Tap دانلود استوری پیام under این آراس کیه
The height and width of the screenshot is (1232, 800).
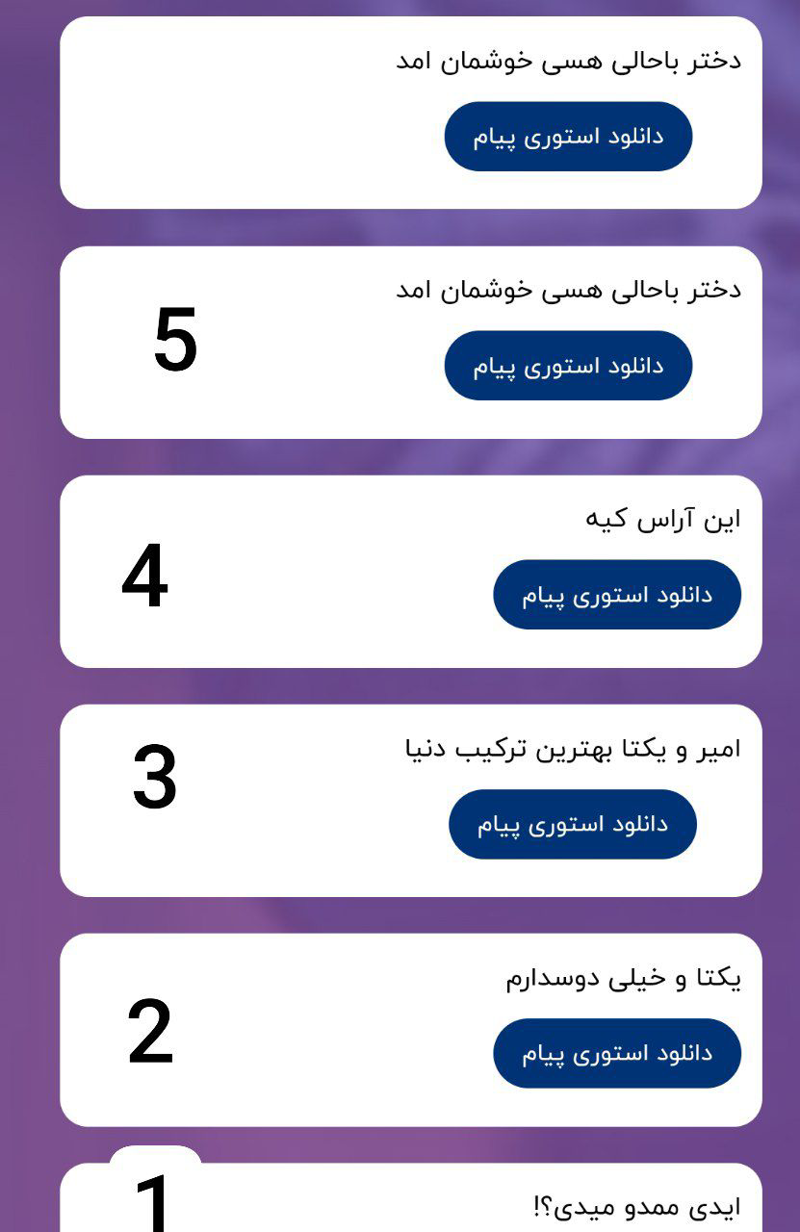[616, 595]
